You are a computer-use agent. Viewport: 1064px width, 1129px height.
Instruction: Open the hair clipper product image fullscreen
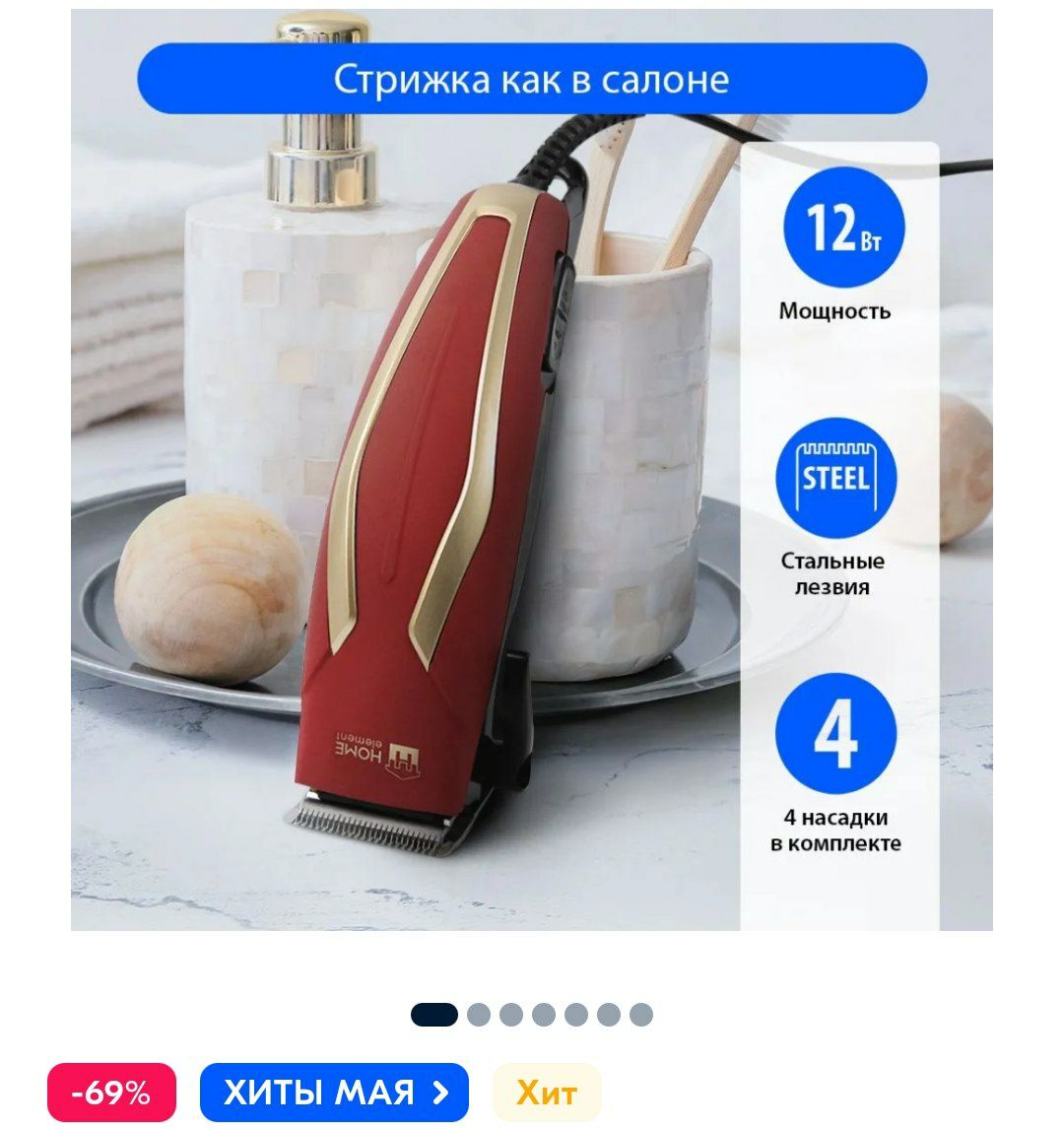(532, 470)
